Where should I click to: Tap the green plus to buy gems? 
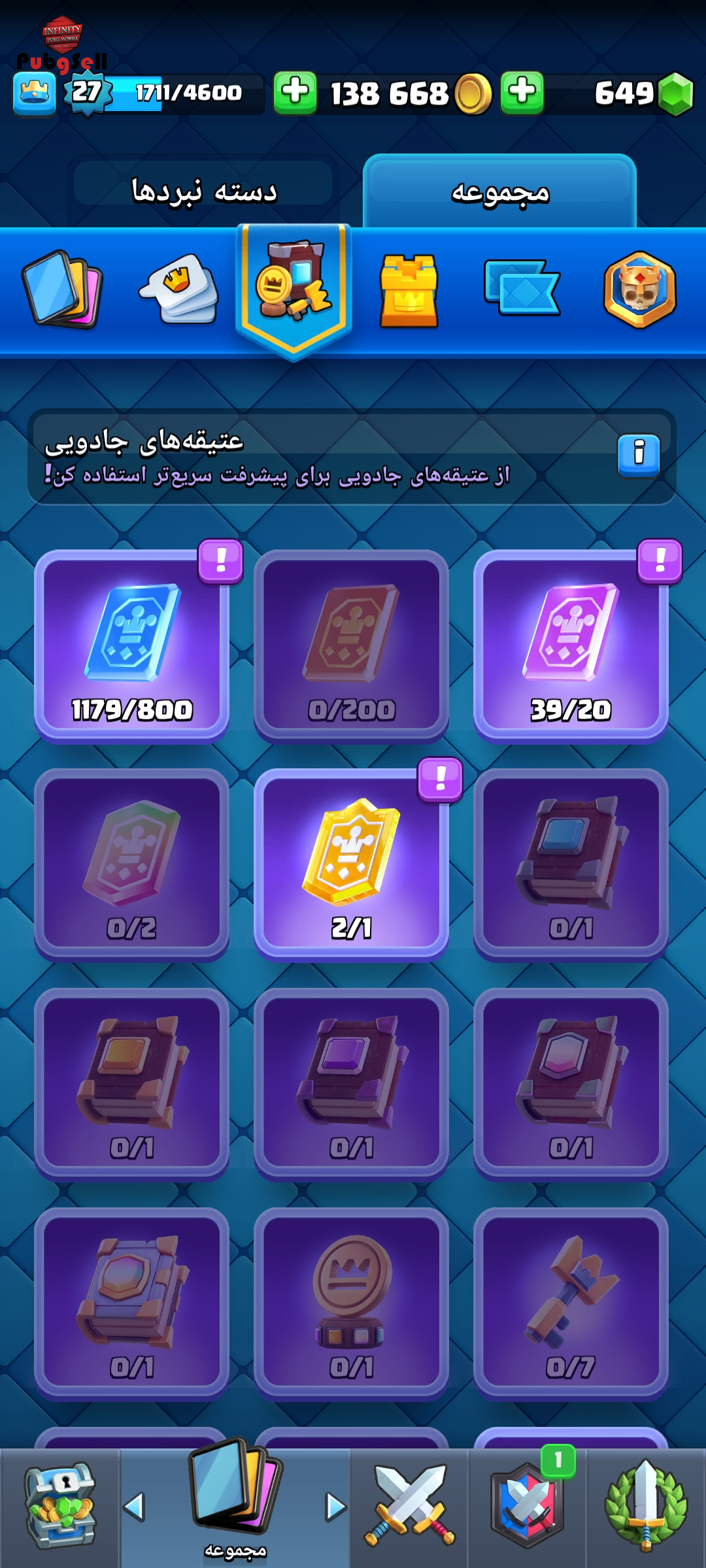522,93
